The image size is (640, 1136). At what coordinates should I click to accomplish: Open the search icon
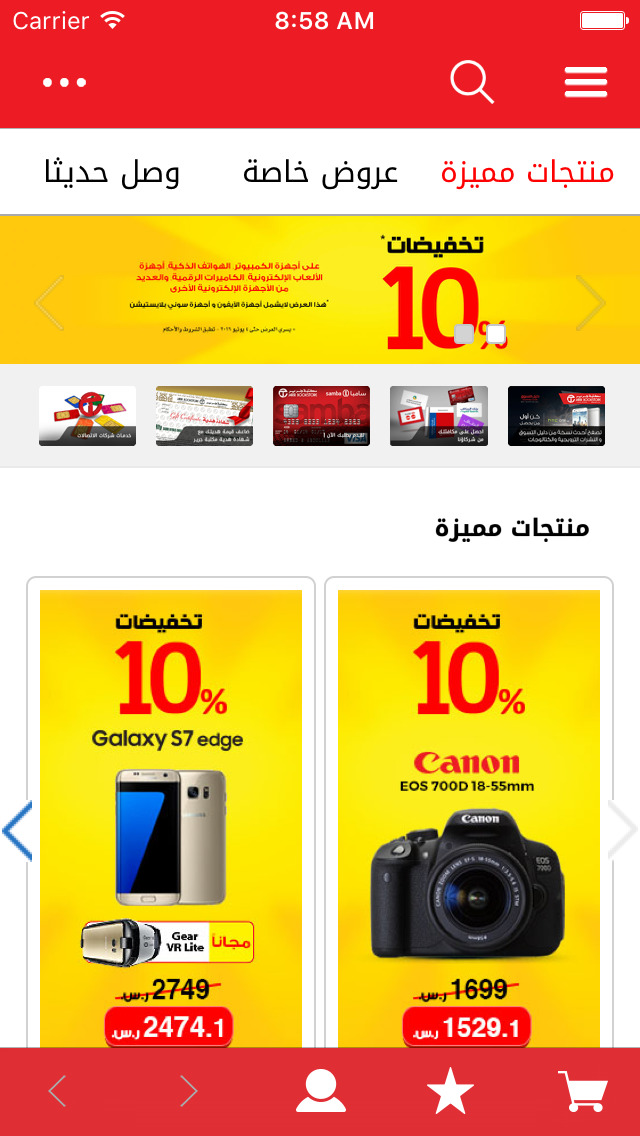point(472,82)
